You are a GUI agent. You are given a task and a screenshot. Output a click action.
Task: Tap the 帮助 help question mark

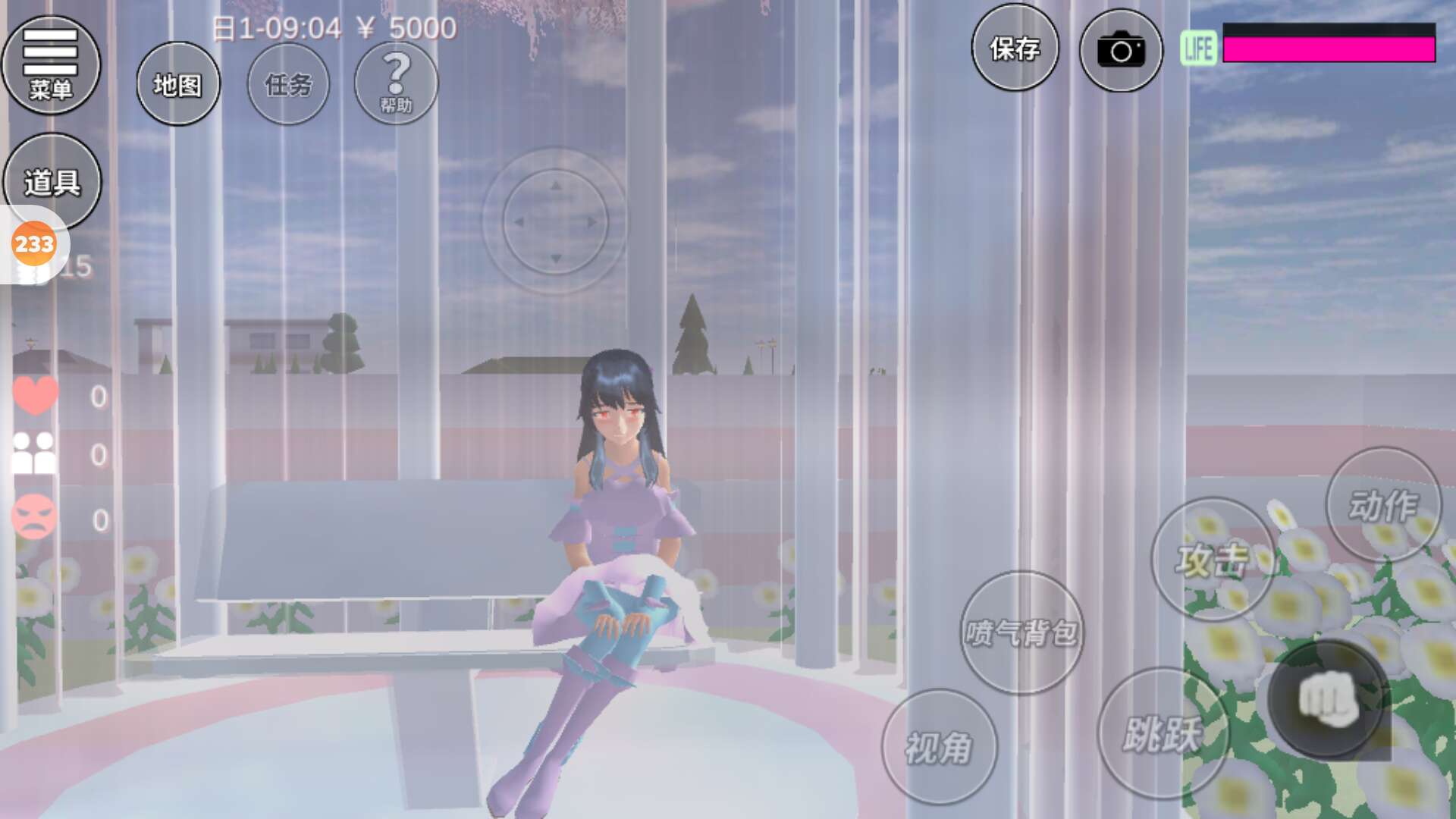[396, 83]
